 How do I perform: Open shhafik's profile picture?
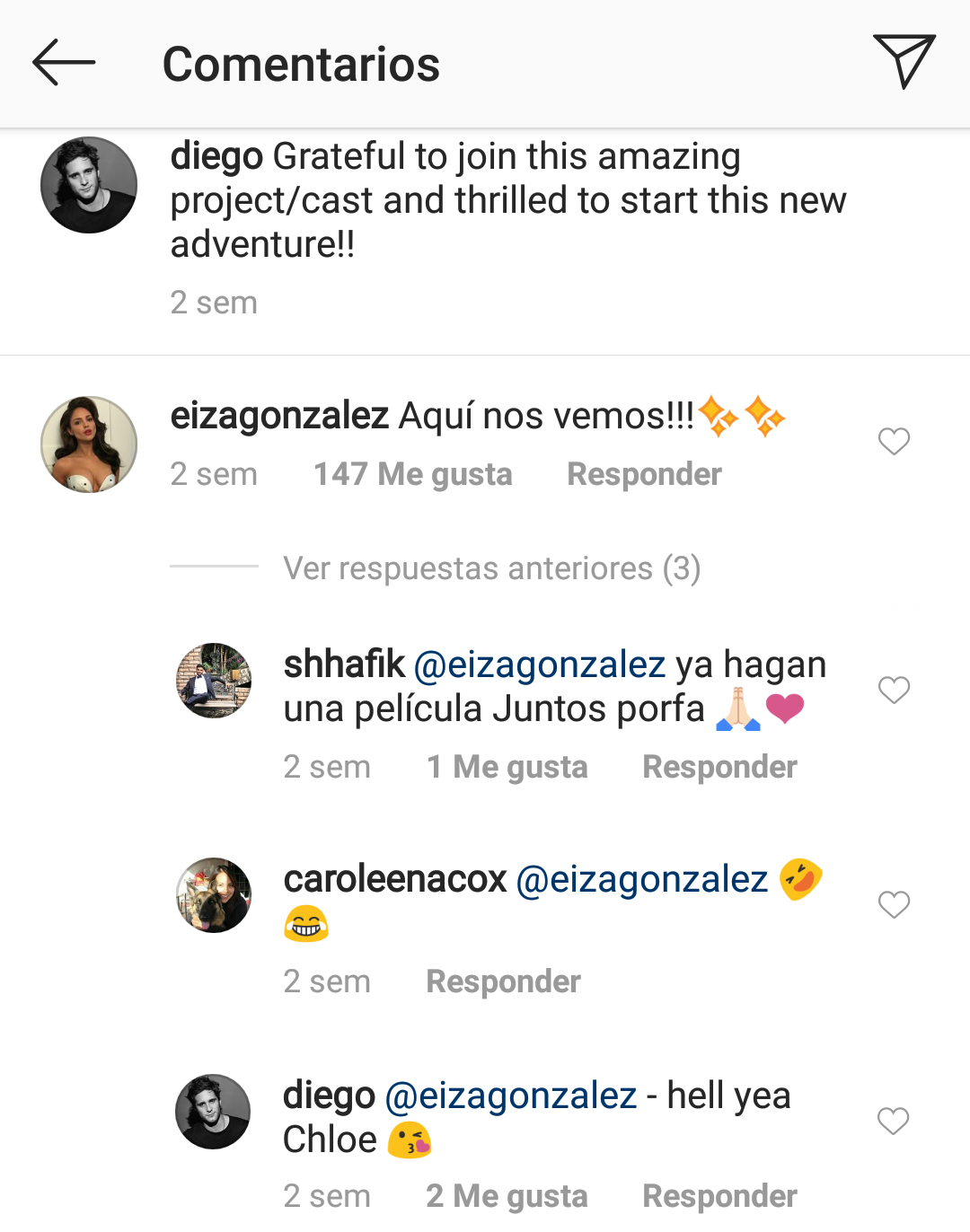(x=214, y=681)
